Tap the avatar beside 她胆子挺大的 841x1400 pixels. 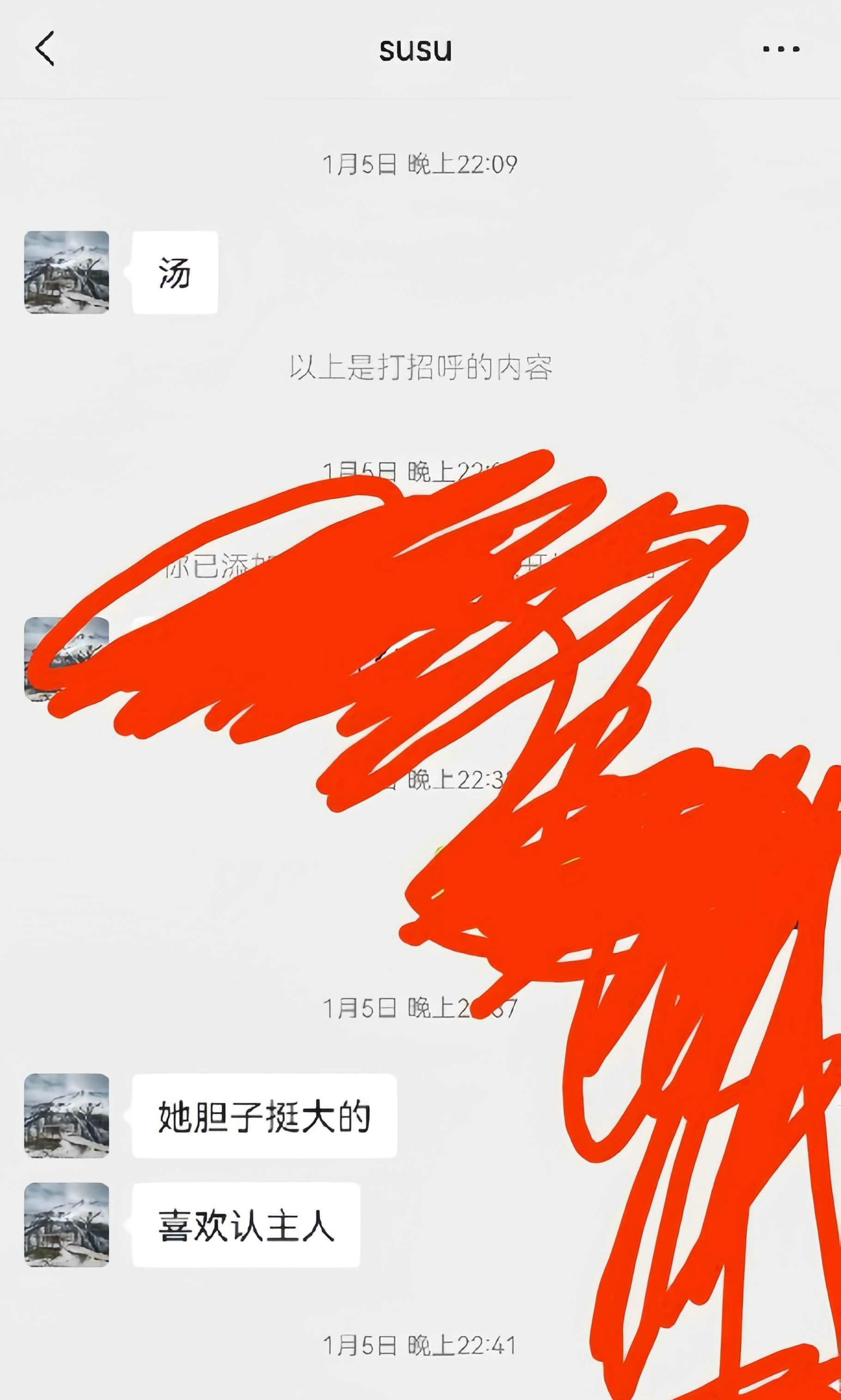(66, 1115)
